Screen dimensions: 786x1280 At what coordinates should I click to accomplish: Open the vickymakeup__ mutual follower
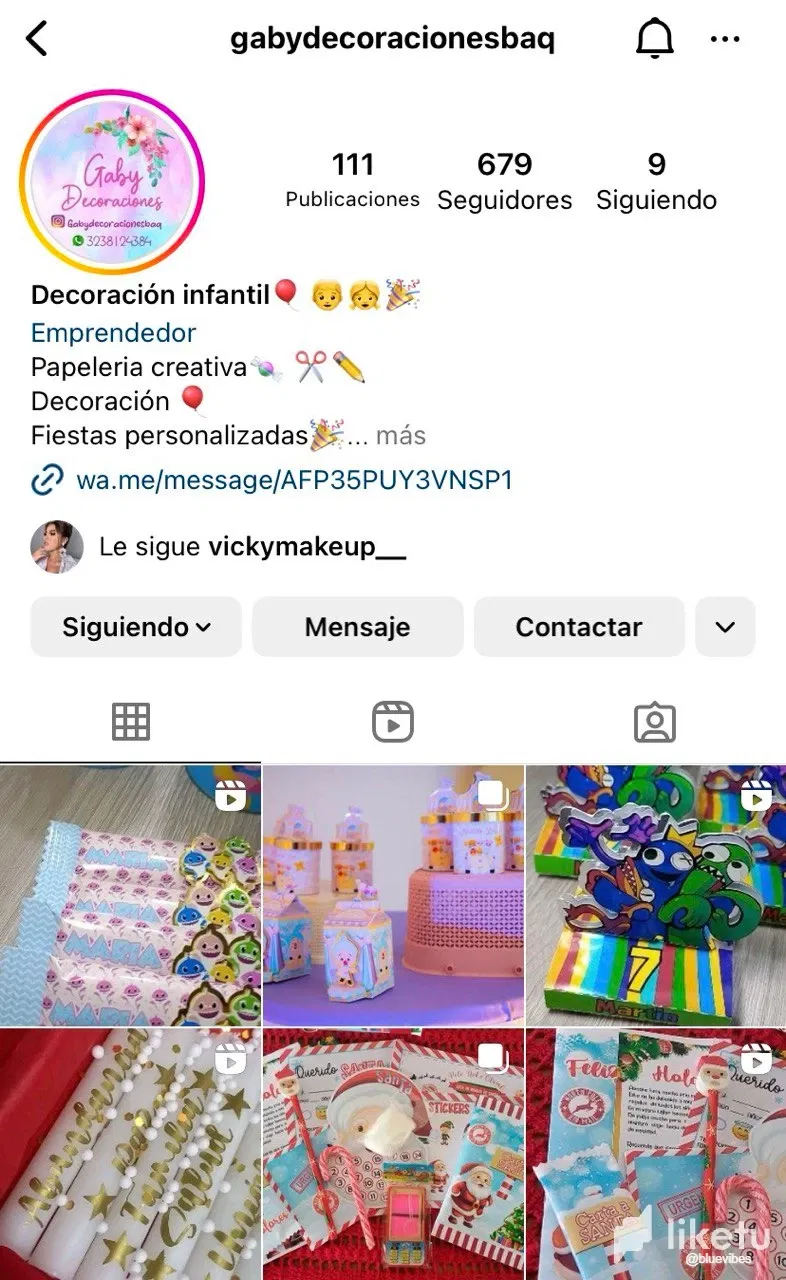306,547
